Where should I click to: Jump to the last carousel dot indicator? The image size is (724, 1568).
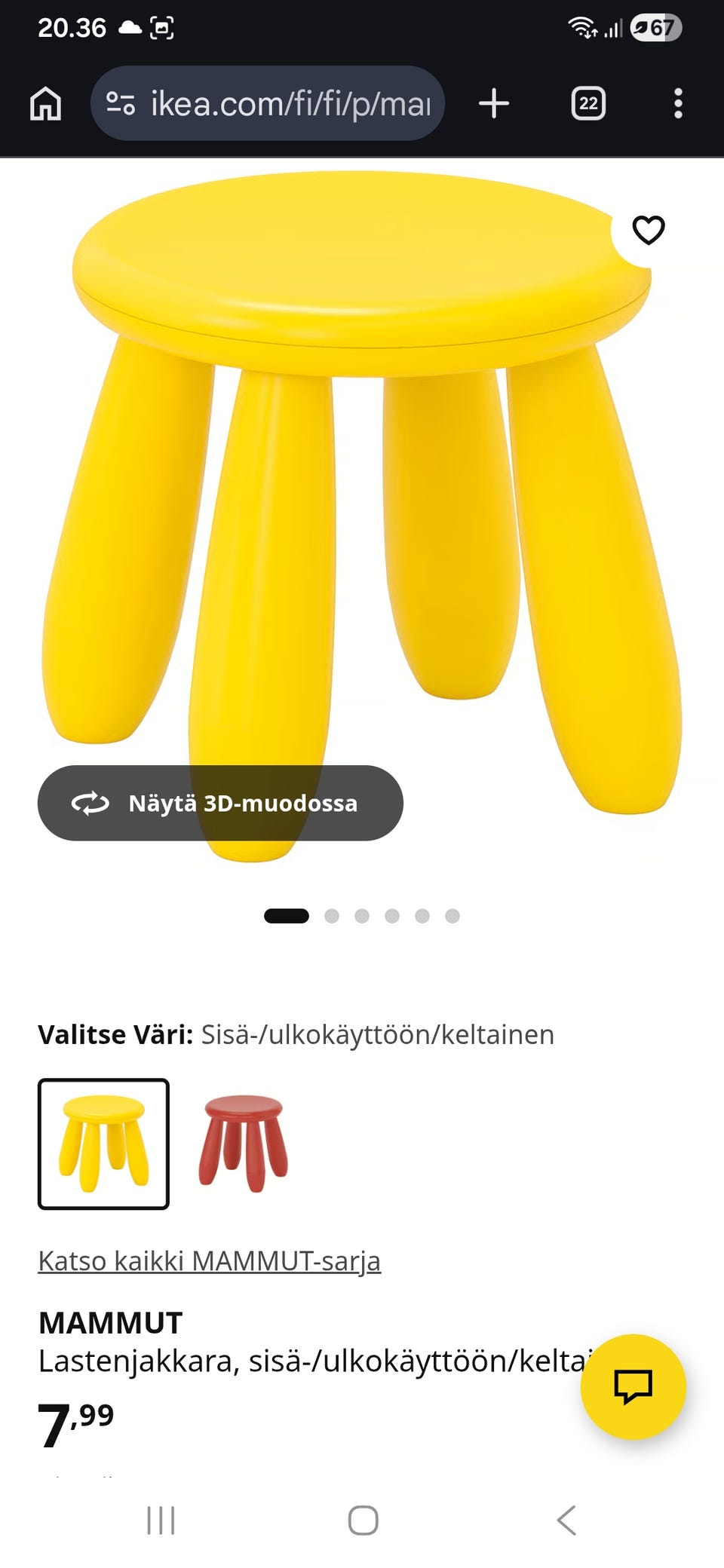tap(452, 916)
